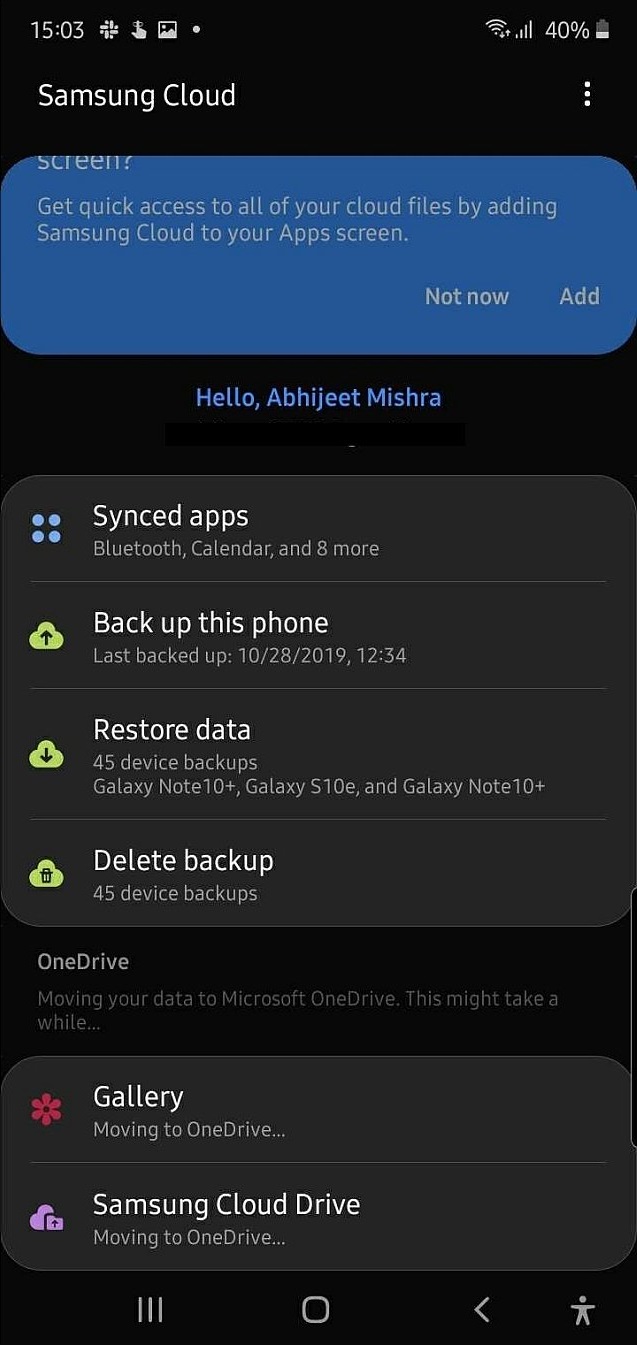
Task: Open recent apps from navigation bar
Action: [x=150, y=1309]
